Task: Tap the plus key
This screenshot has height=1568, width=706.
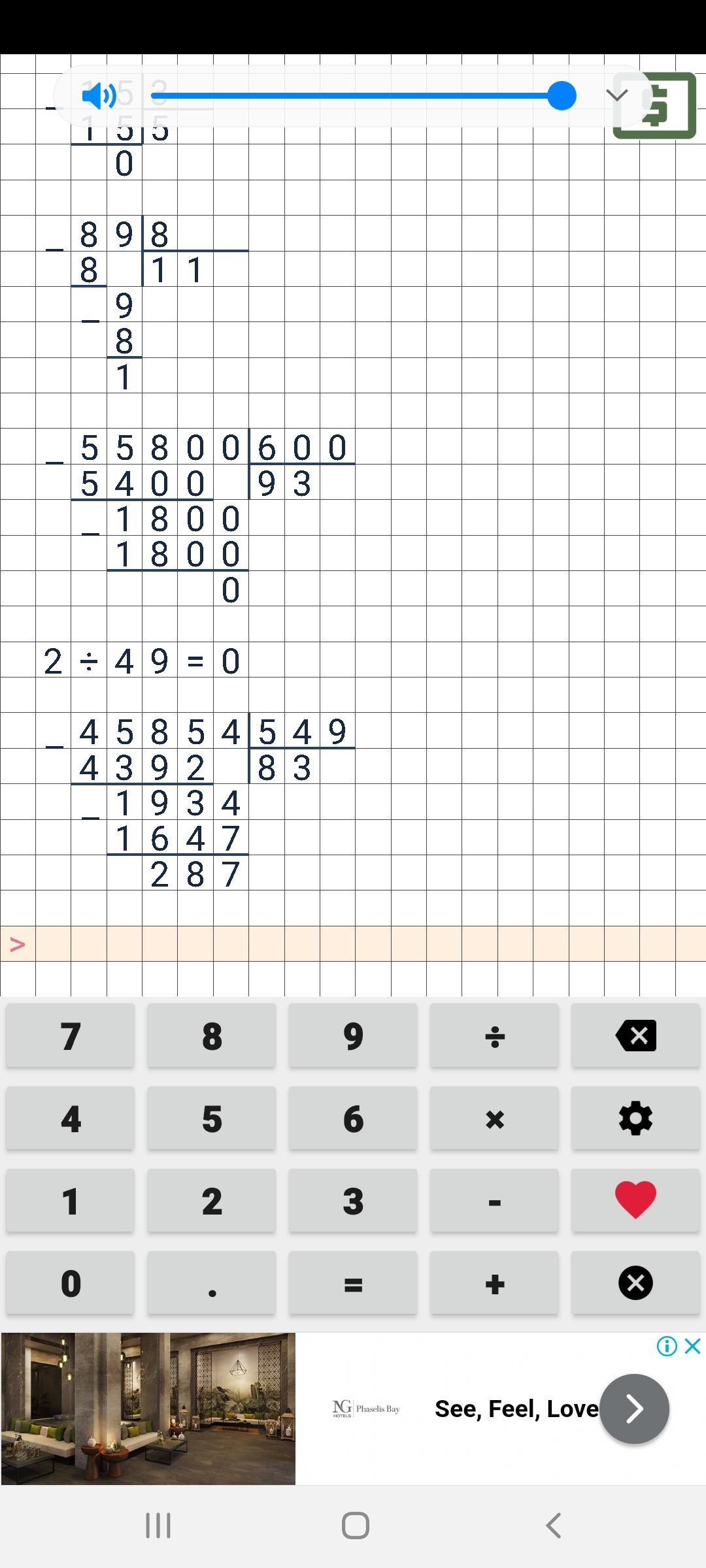Action: pyautogui.click(x=494, y=1282)
